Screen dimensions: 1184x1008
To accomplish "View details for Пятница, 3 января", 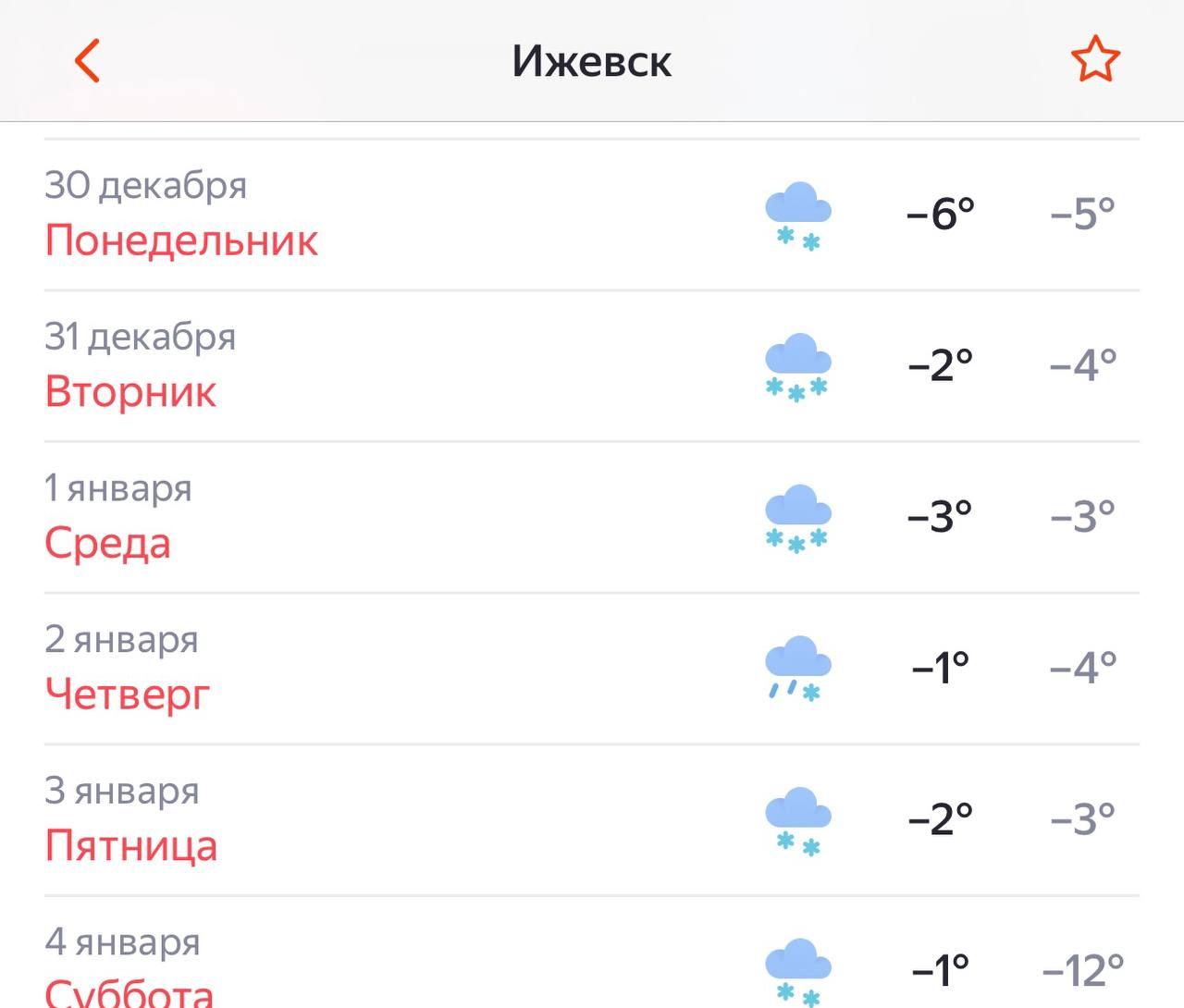I will point(592,820).
